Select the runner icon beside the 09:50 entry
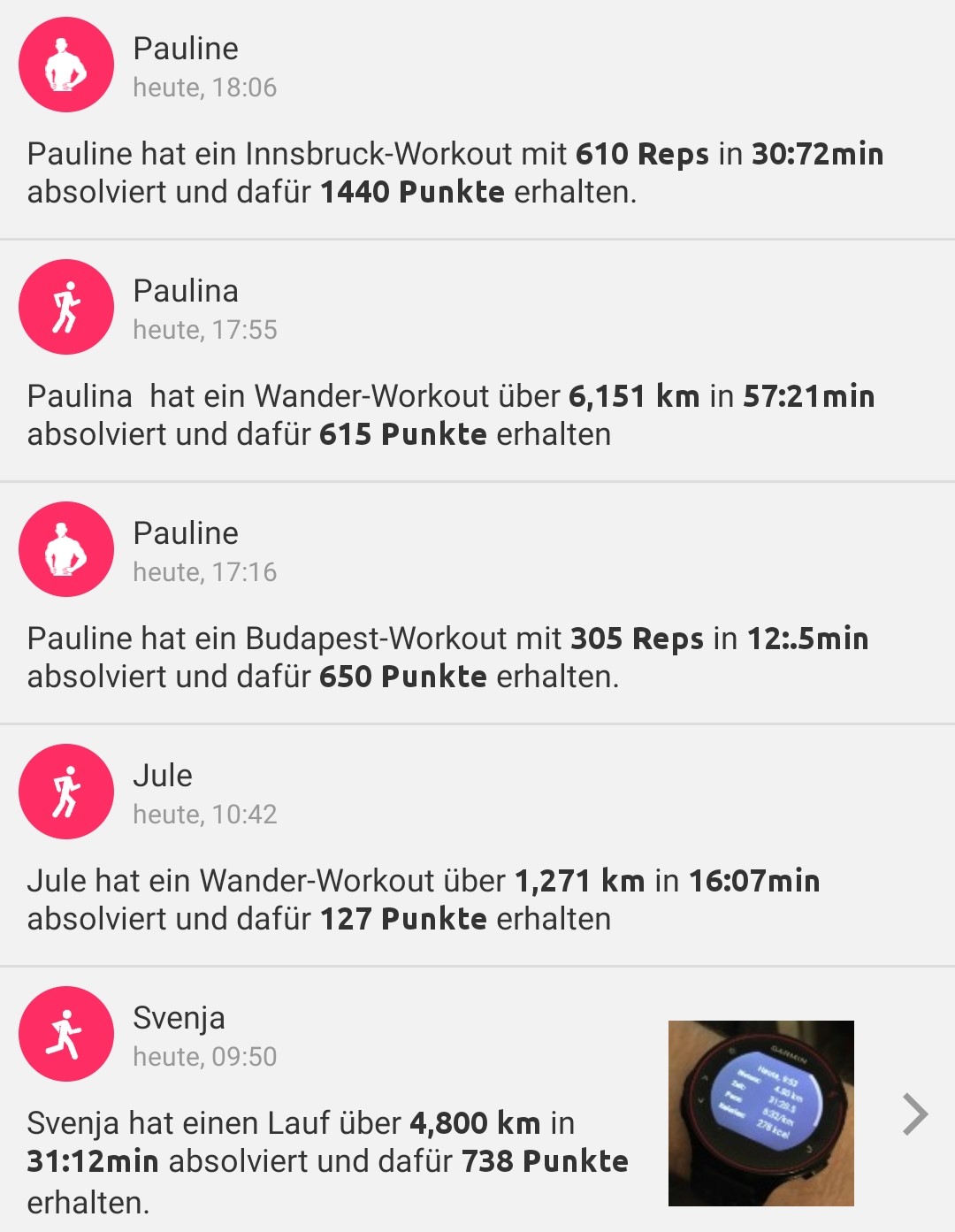 [65, 1035]
